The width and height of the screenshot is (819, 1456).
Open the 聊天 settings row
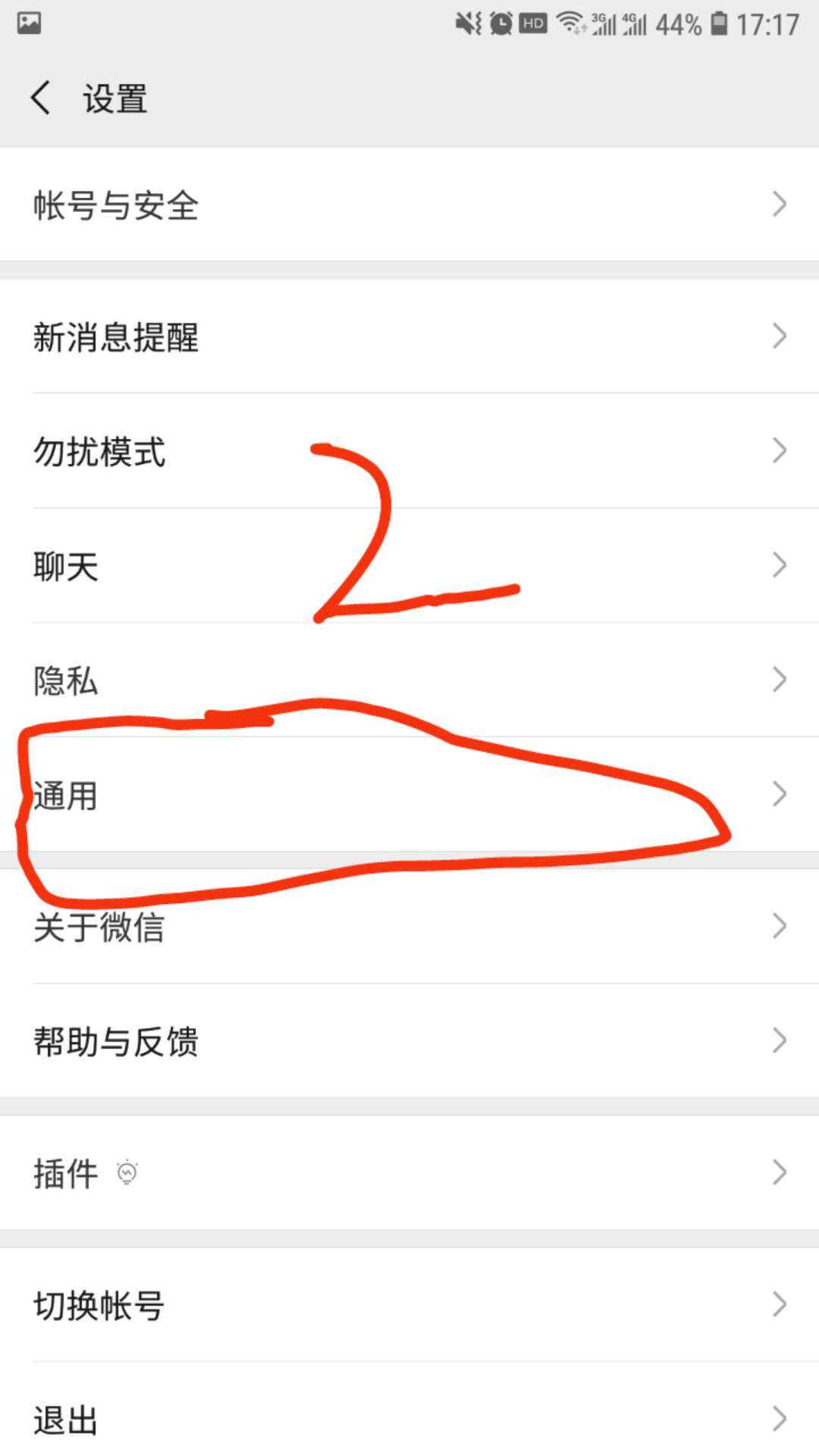pyautogui.click(x=409, y=566)
